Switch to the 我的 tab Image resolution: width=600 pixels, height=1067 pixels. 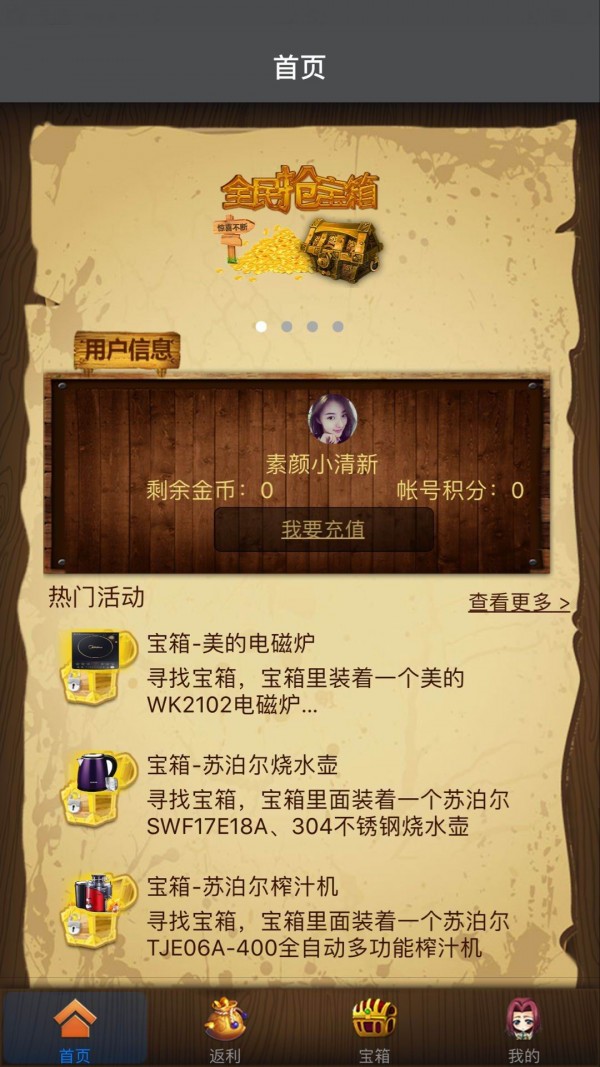tap(523, 1028)
